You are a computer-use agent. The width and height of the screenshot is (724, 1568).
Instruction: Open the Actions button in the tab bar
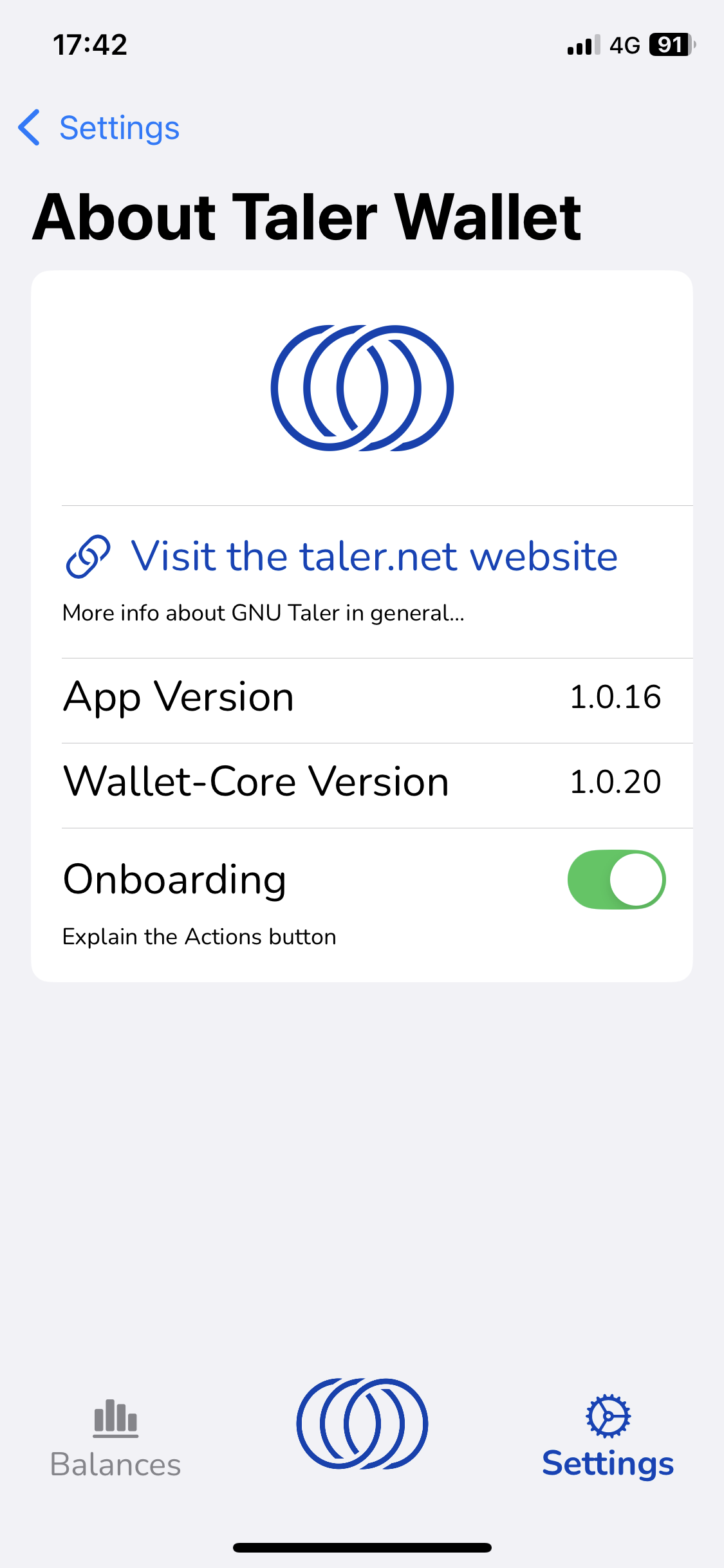(x=362, y=1423)
